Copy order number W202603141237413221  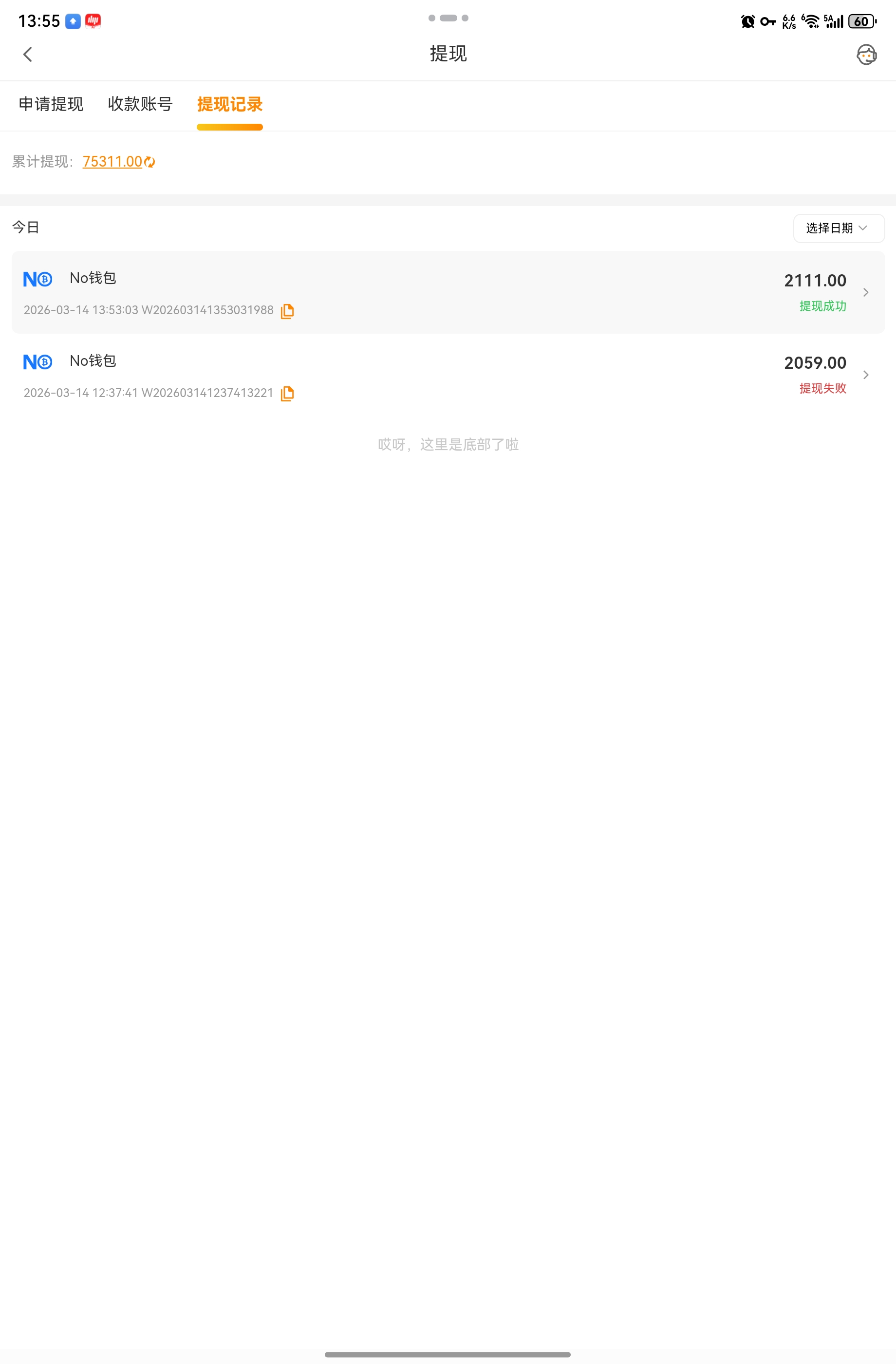(x=287, y=394)
